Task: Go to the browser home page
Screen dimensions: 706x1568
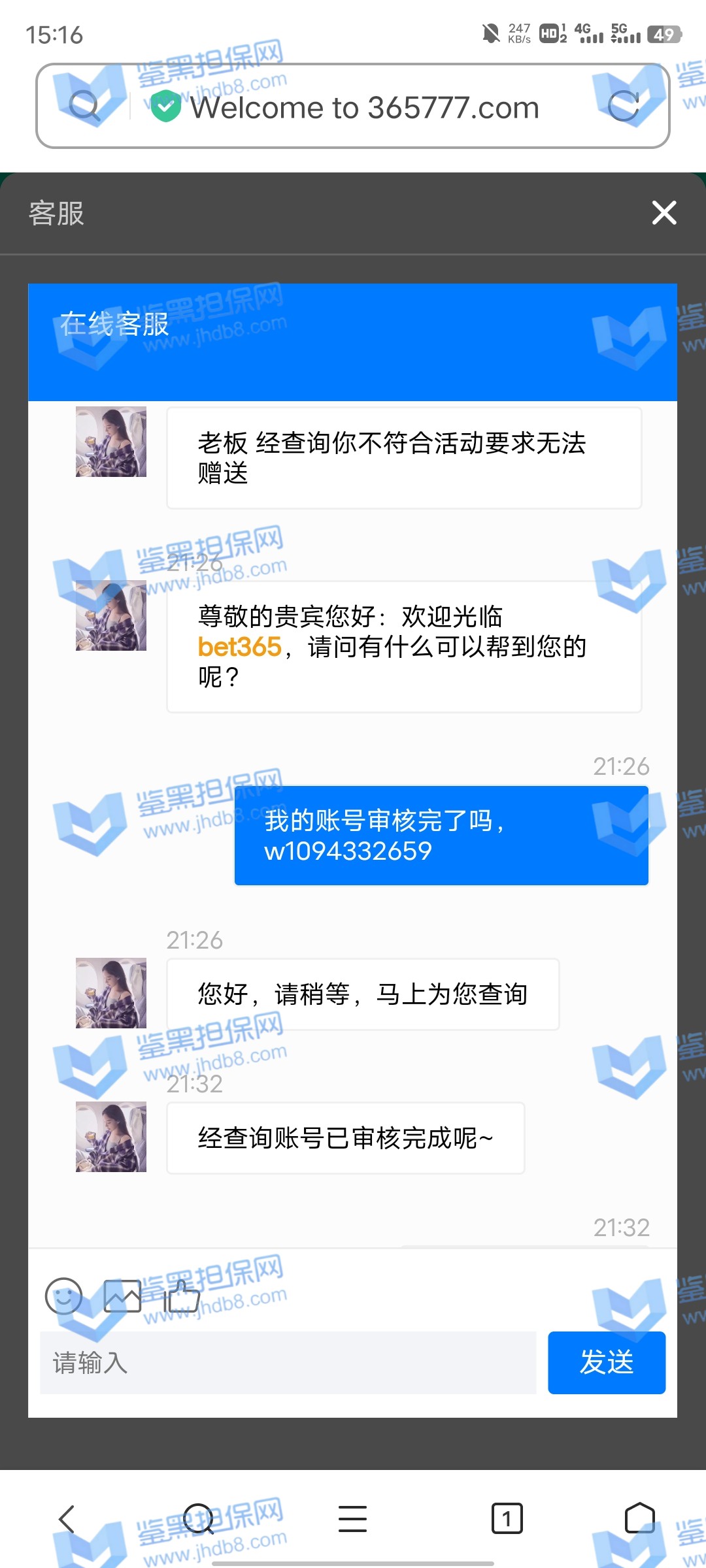Action: (639, 1518)
